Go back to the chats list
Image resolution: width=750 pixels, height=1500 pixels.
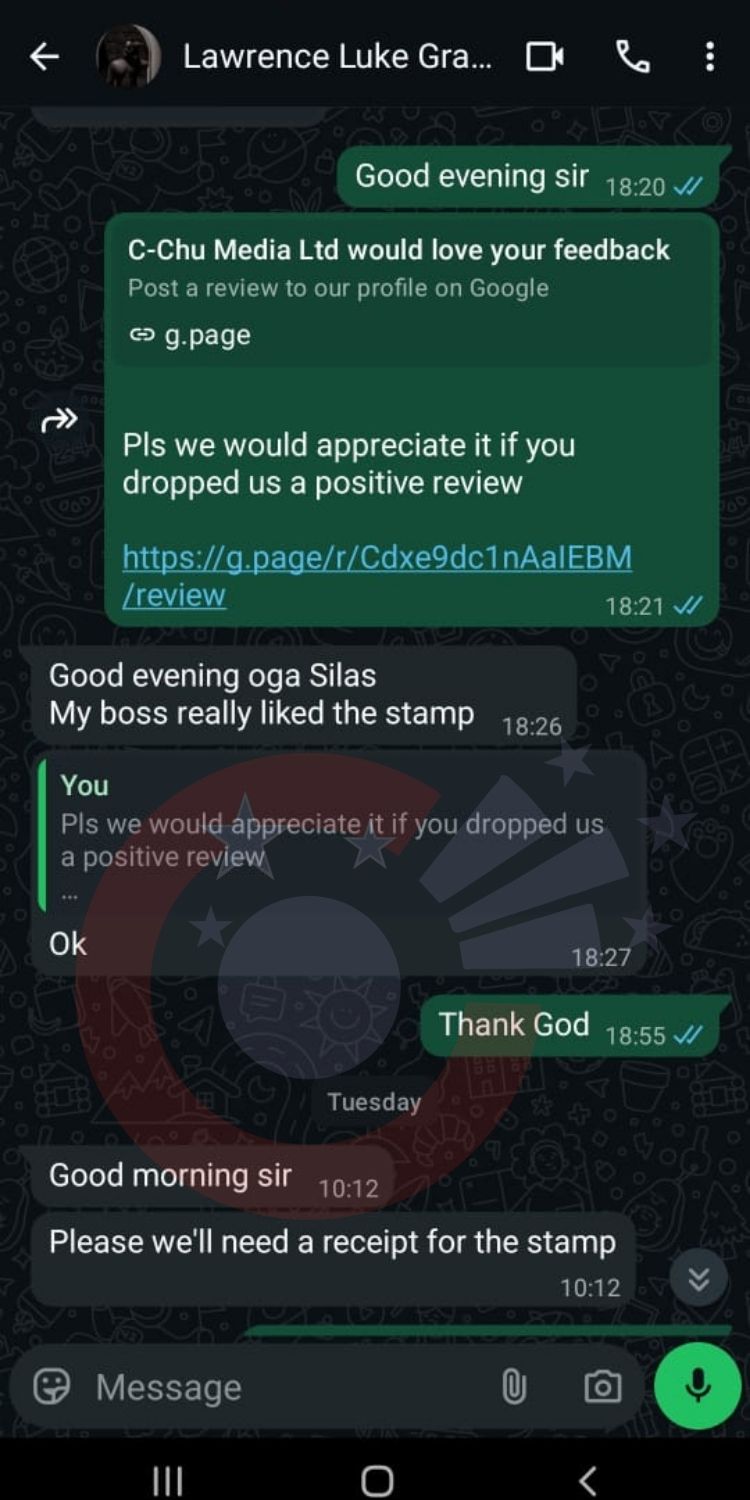point(44,57)
